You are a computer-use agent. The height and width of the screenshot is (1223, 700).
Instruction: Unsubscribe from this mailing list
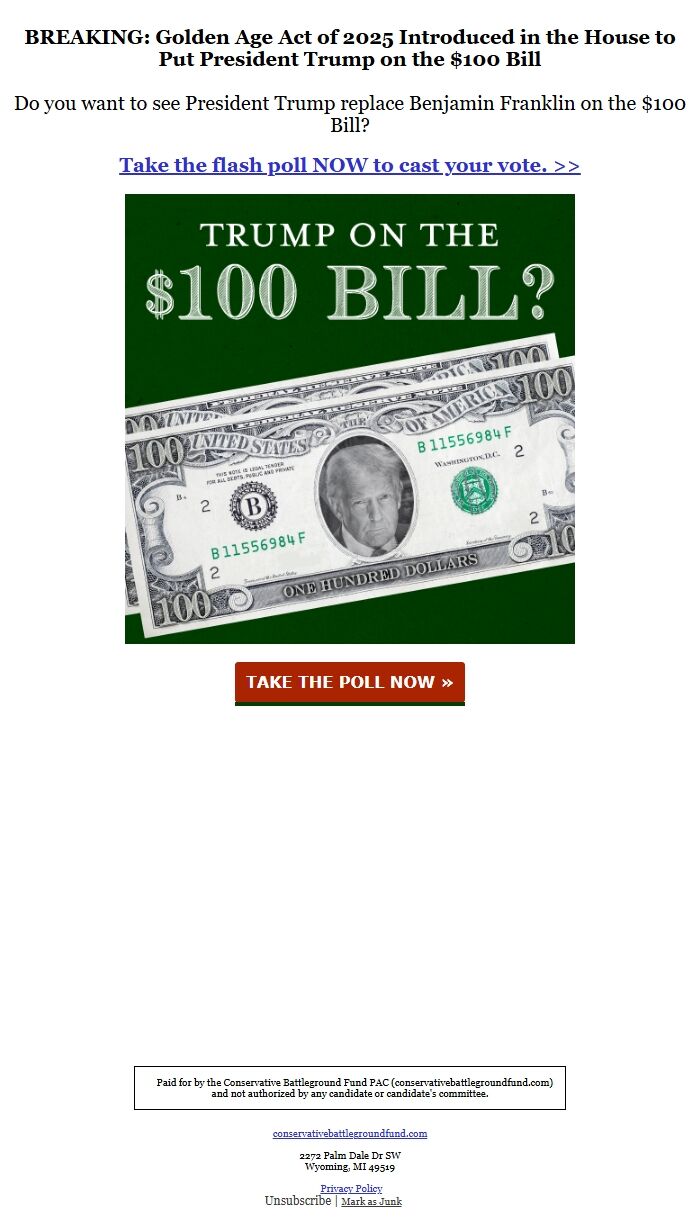[x=297, y=1201]
